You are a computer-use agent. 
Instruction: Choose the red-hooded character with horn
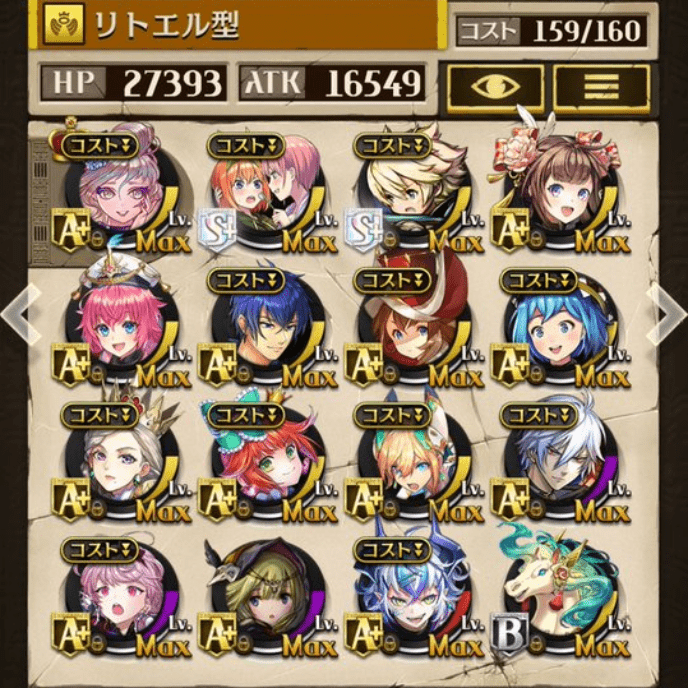[x=412, y=326]
